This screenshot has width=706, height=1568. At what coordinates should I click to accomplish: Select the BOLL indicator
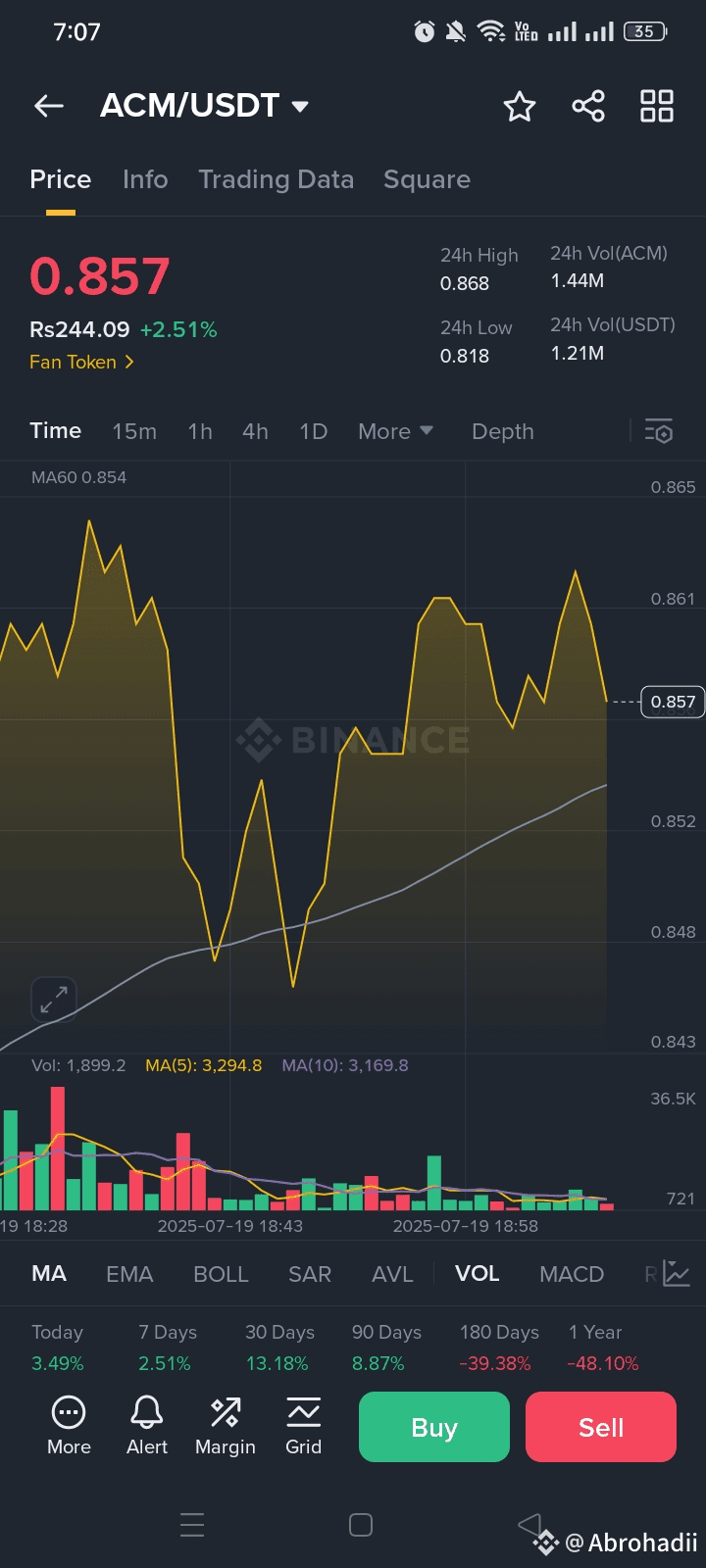(x=221, y=1274)
